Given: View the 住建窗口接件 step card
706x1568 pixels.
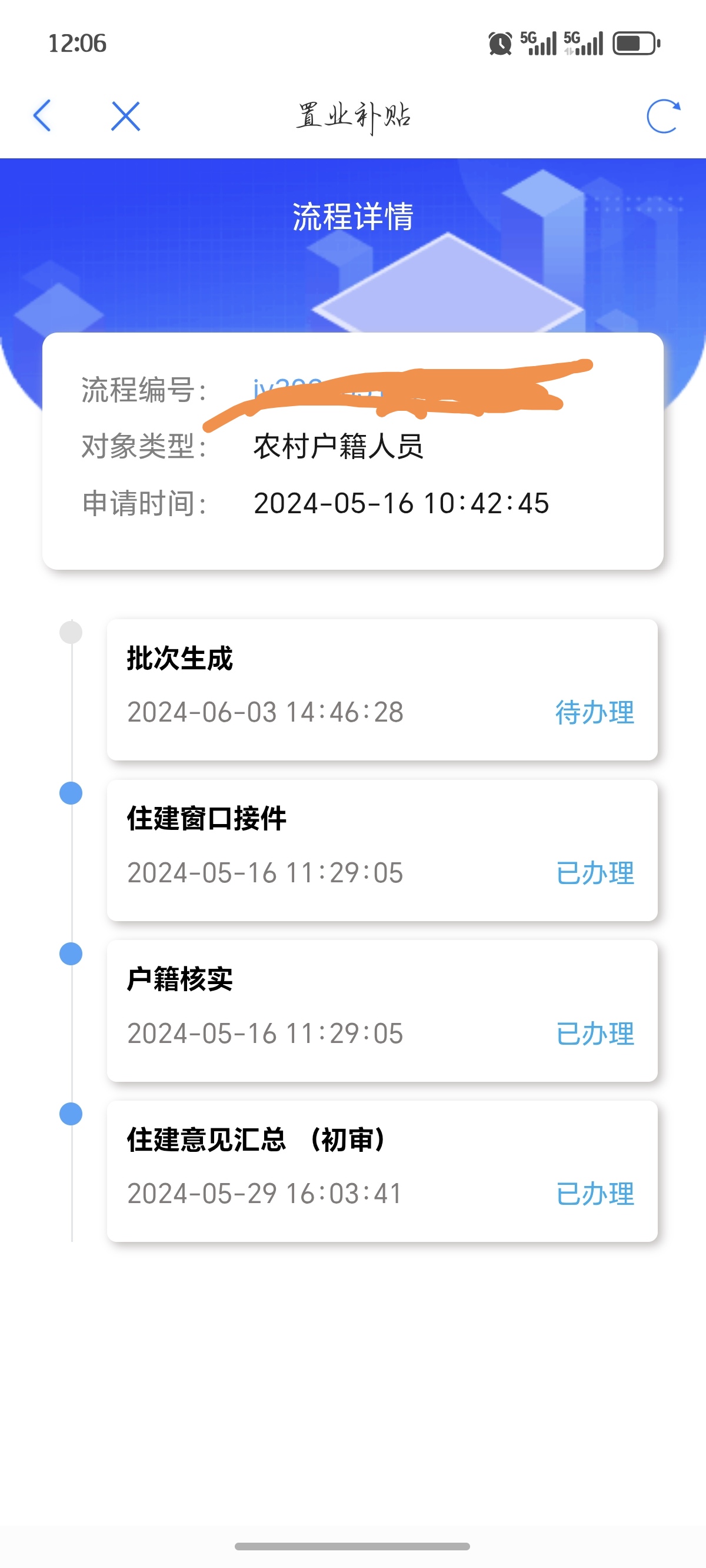Looking at the screenshot, I should (382, 850).
